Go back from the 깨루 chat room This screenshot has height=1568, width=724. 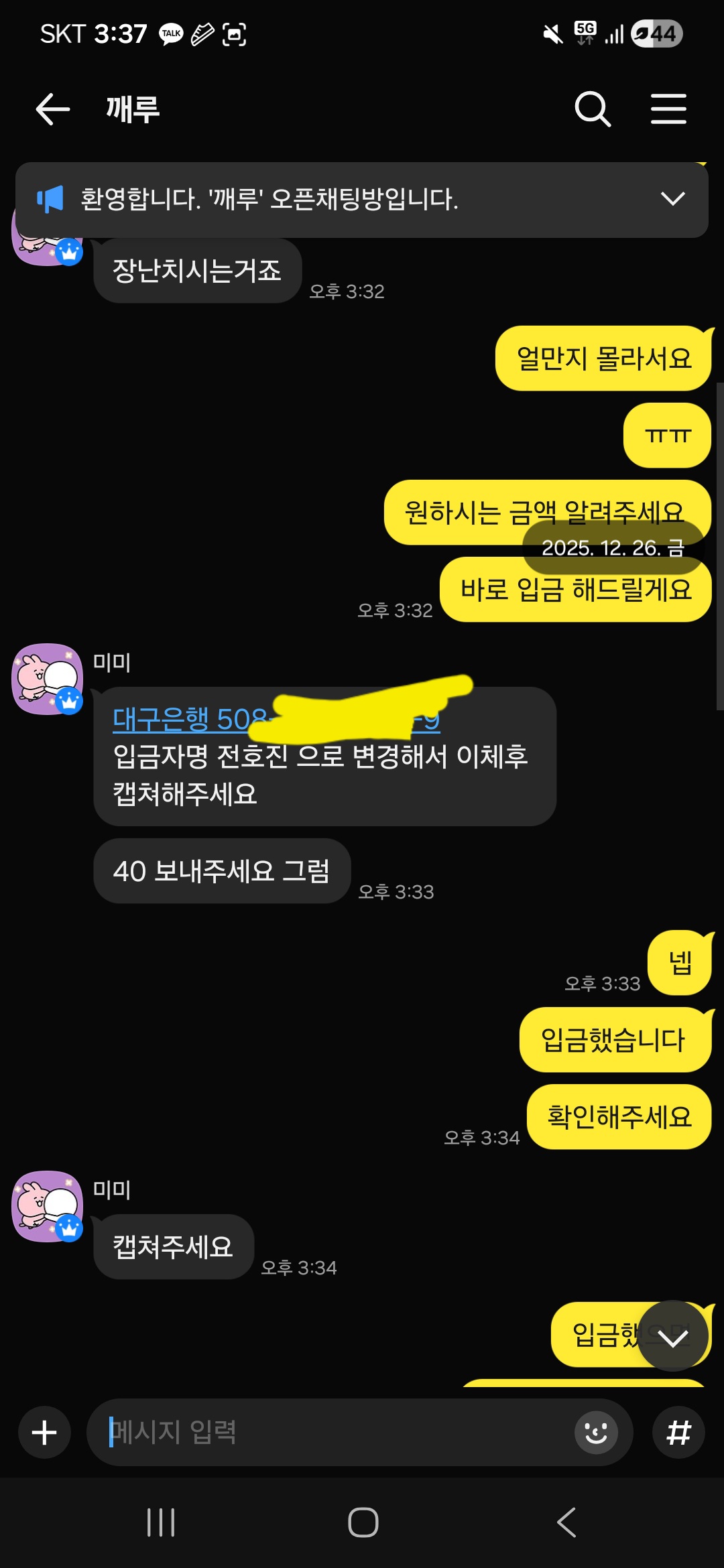tap(52, 109)
